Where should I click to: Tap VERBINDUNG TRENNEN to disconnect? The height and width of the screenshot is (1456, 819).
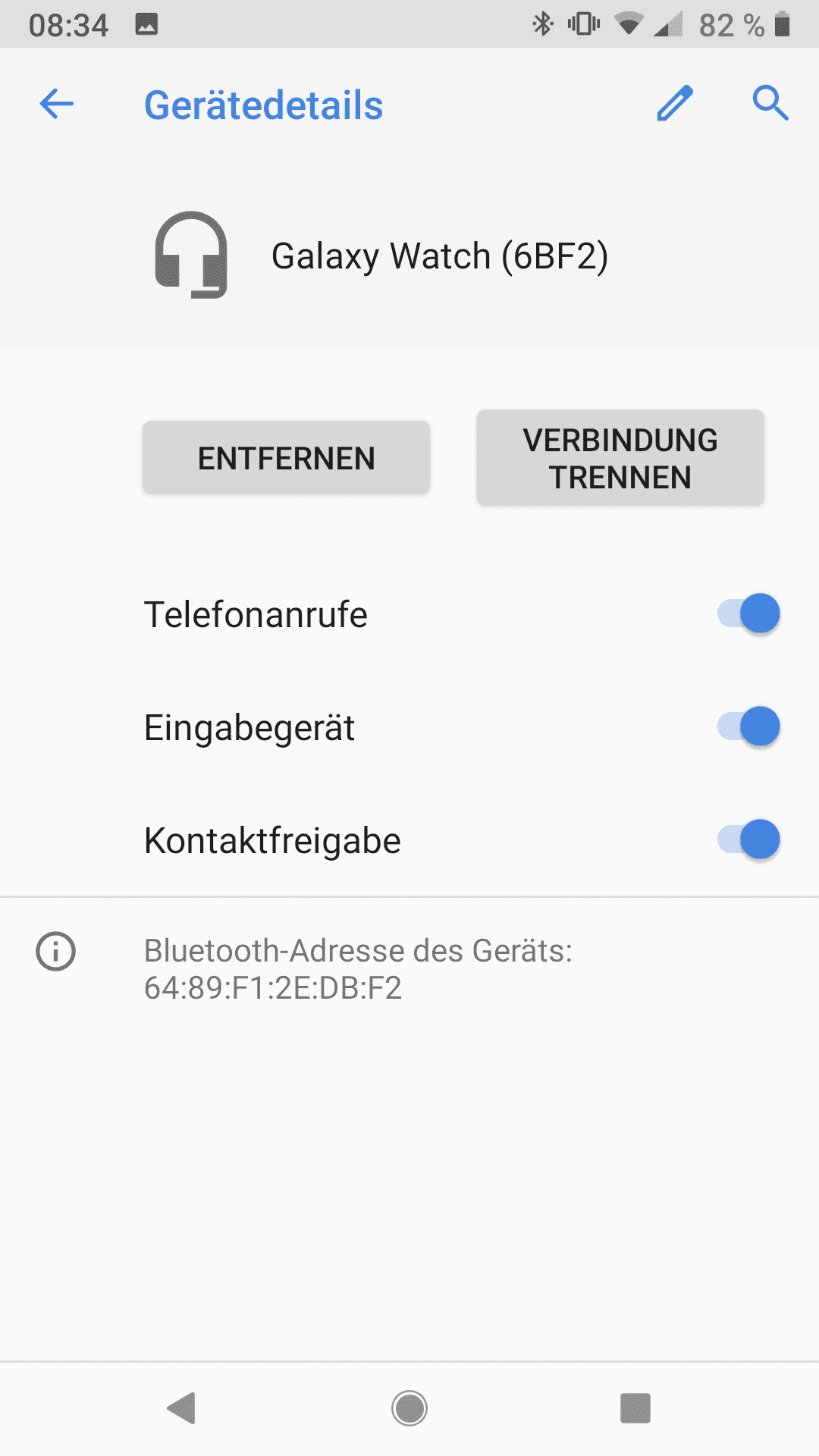coord(620,458)
